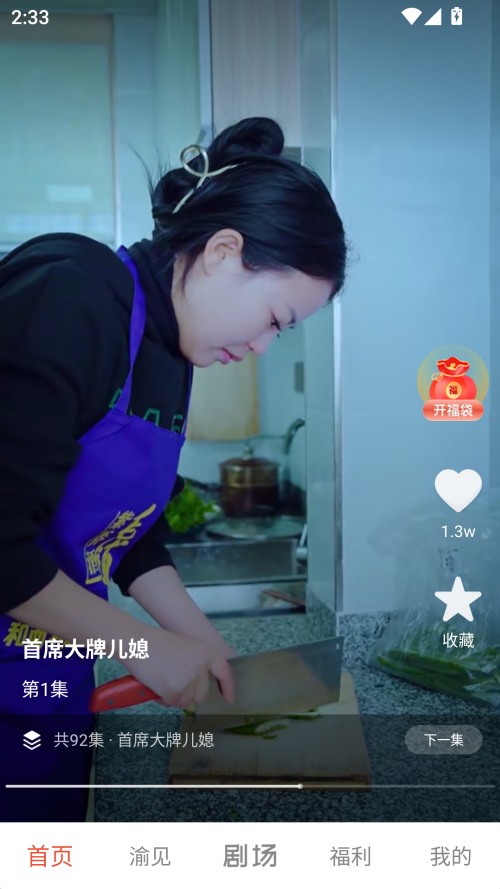Switch to the 渝见 tab
The width and height of the screenshot is (500, 889).
pos(150,856)
